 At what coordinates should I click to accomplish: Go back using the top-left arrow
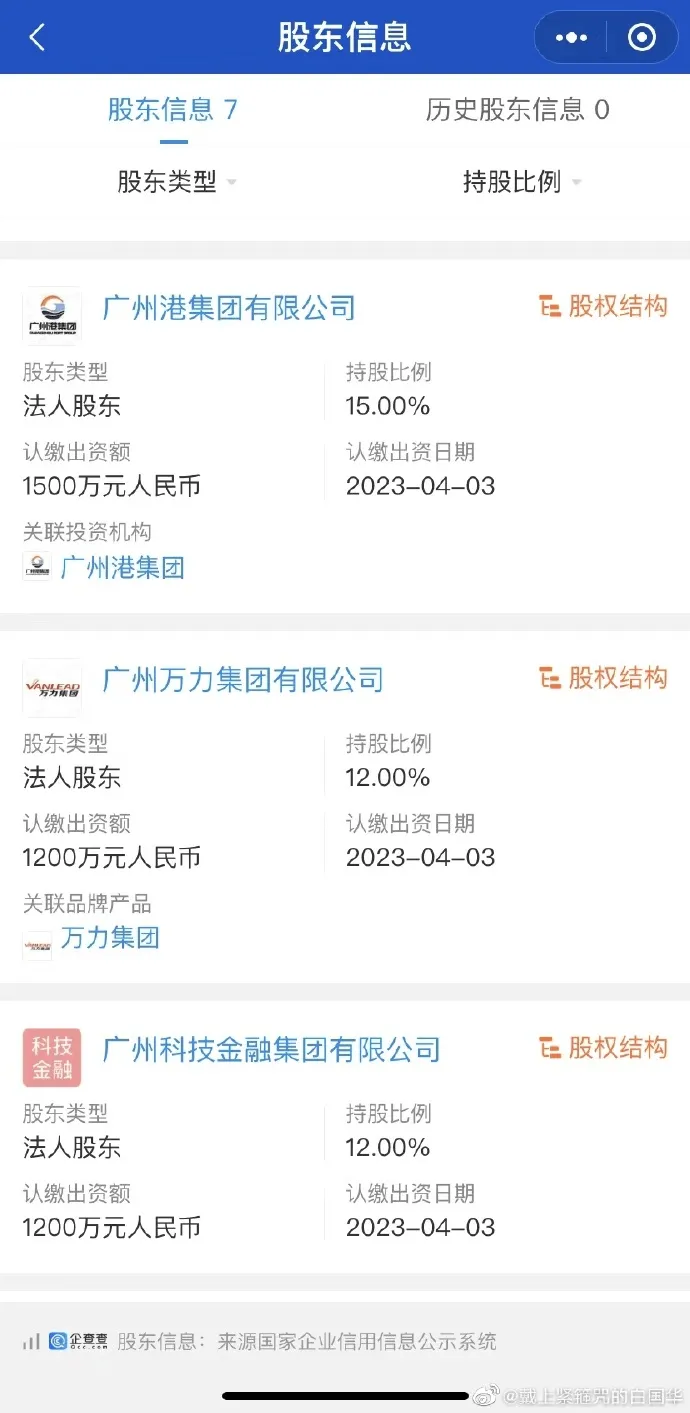coord(37,38)
